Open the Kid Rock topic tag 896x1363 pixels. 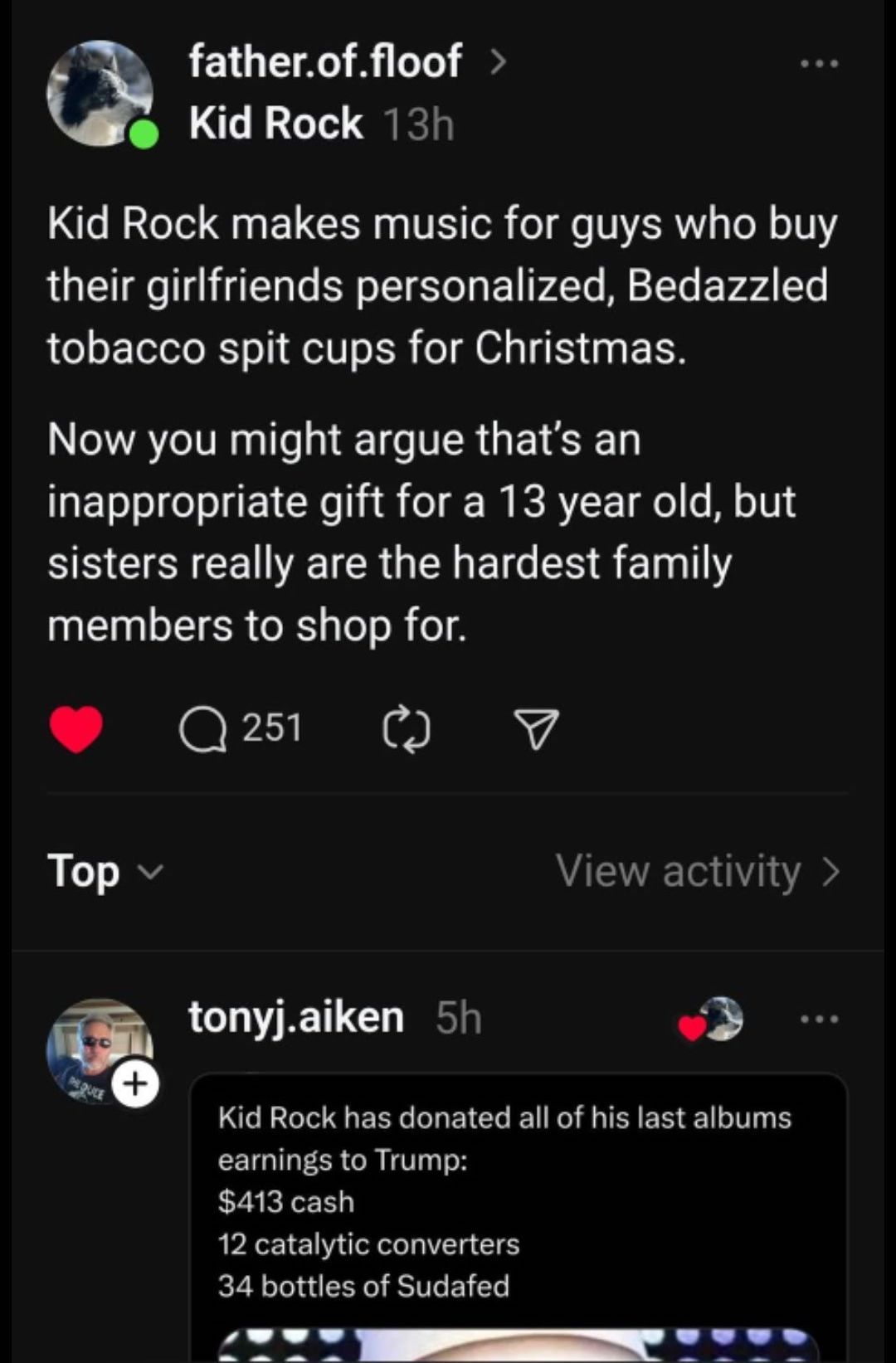[x=275, y=124]
